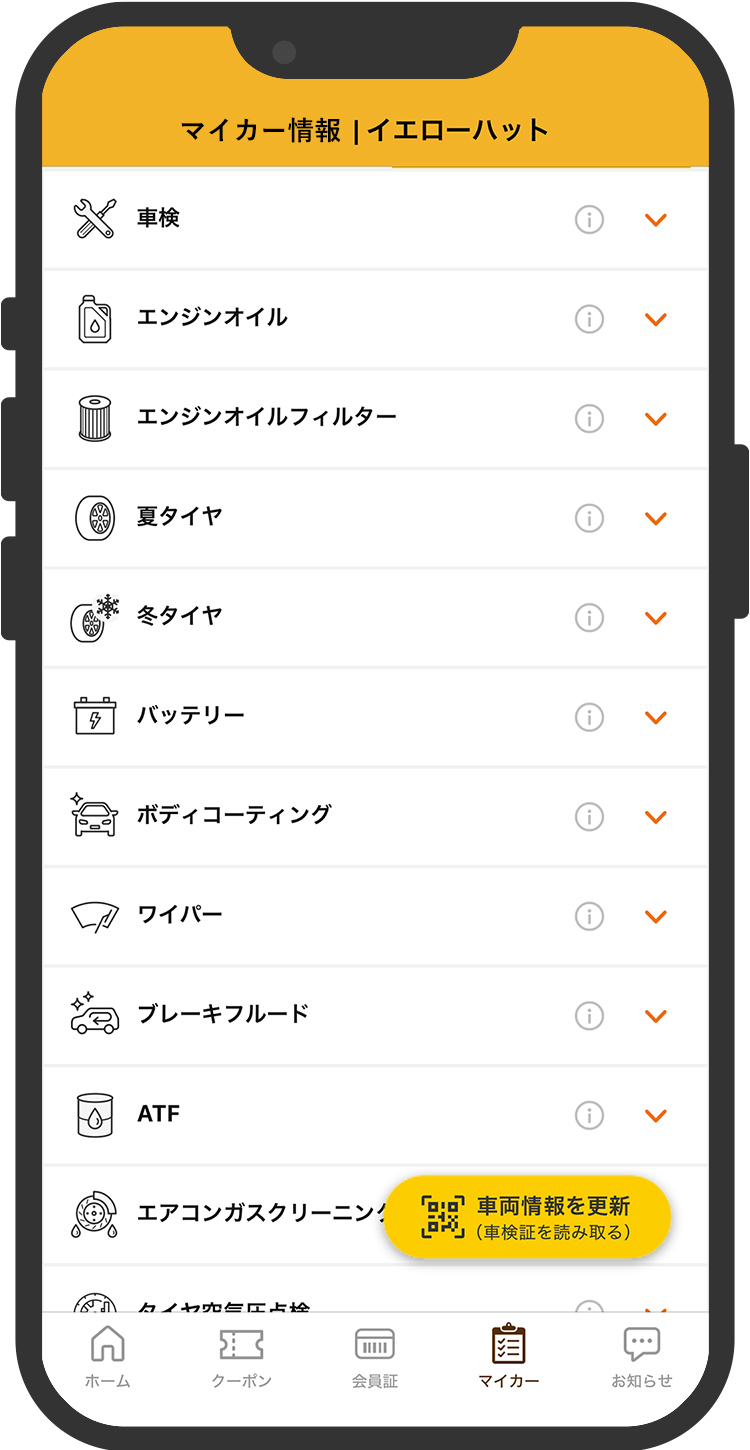Expand the ボディコーティング section
The image size is (750, 1450).
click(x=655, y=816)
